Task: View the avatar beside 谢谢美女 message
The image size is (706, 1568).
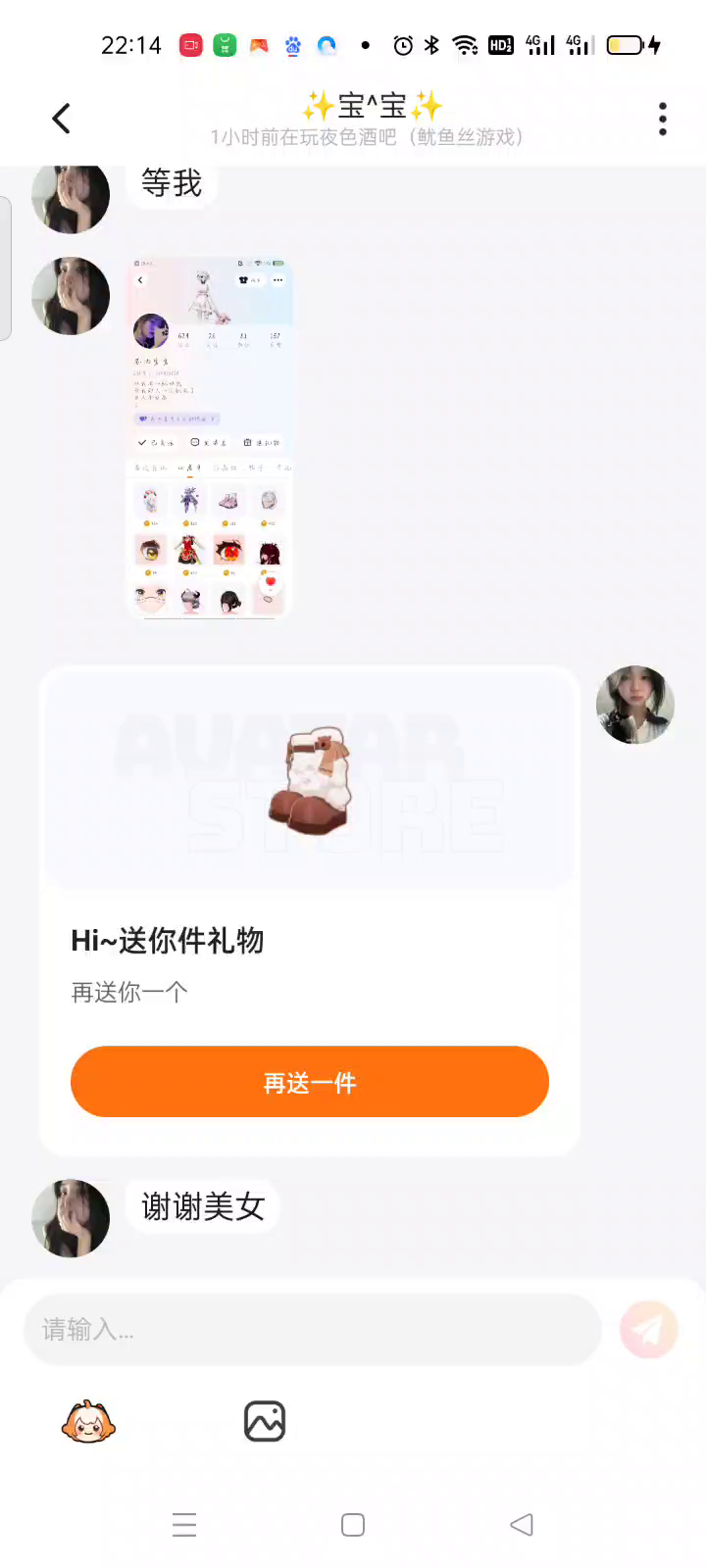Action: point(71,1218)
